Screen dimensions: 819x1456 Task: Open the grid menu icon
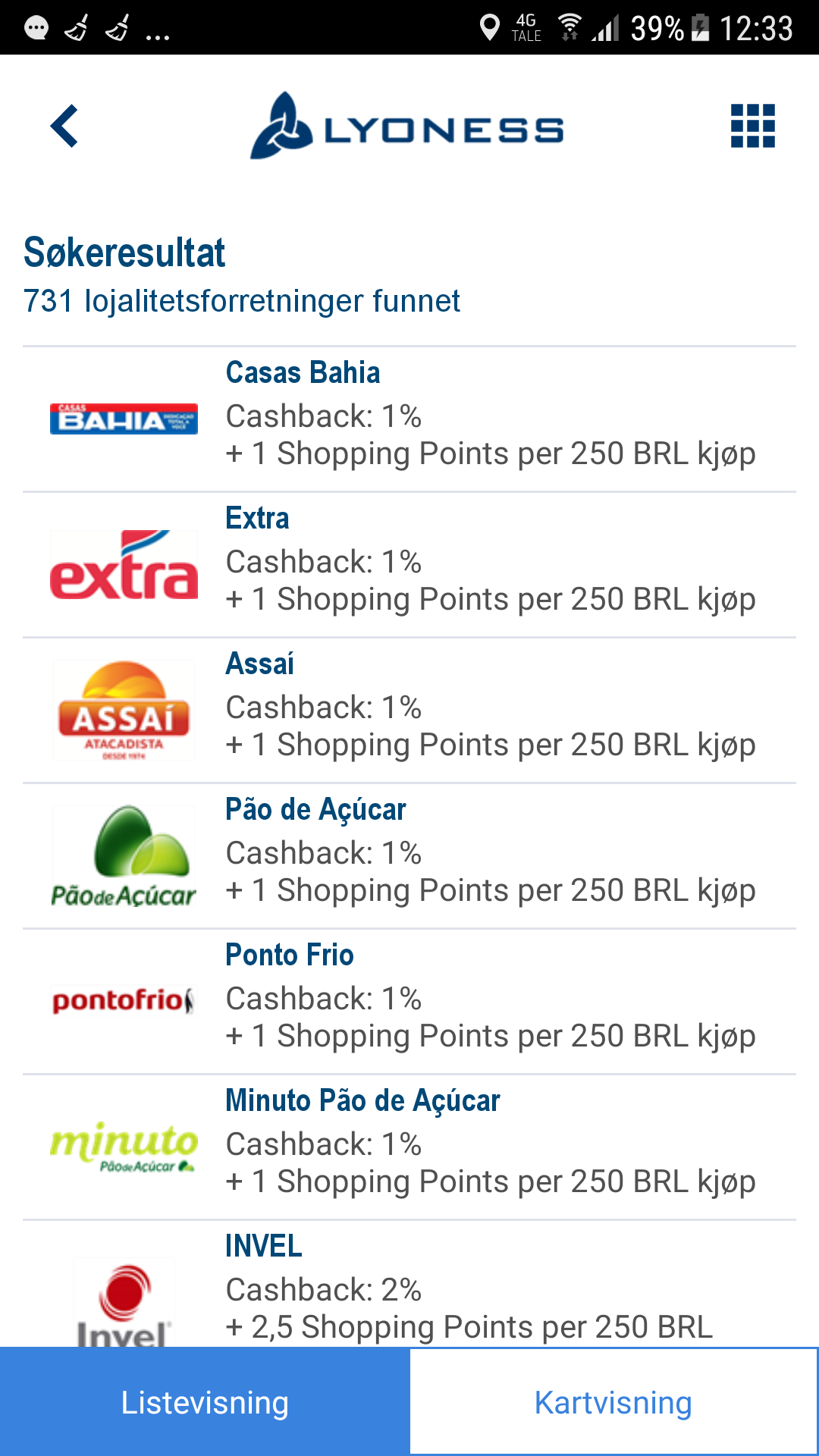(x=752, y=126)
